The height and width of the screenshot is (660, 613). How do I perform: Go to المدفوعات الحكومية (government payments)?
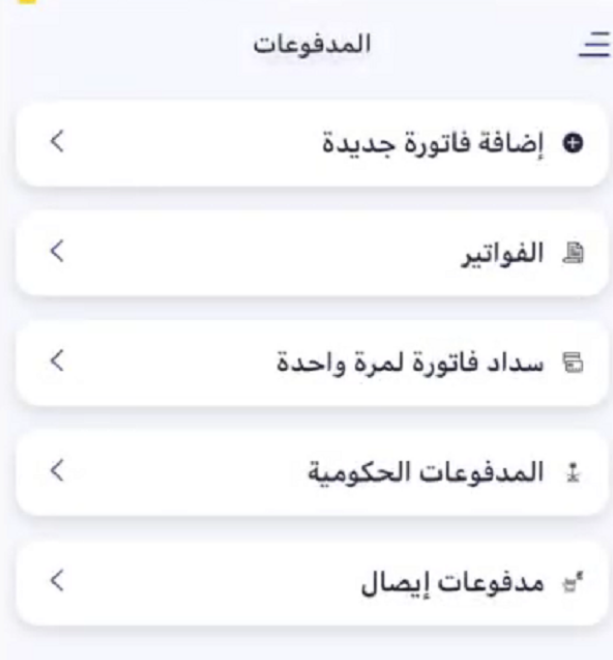click(310, 472)
